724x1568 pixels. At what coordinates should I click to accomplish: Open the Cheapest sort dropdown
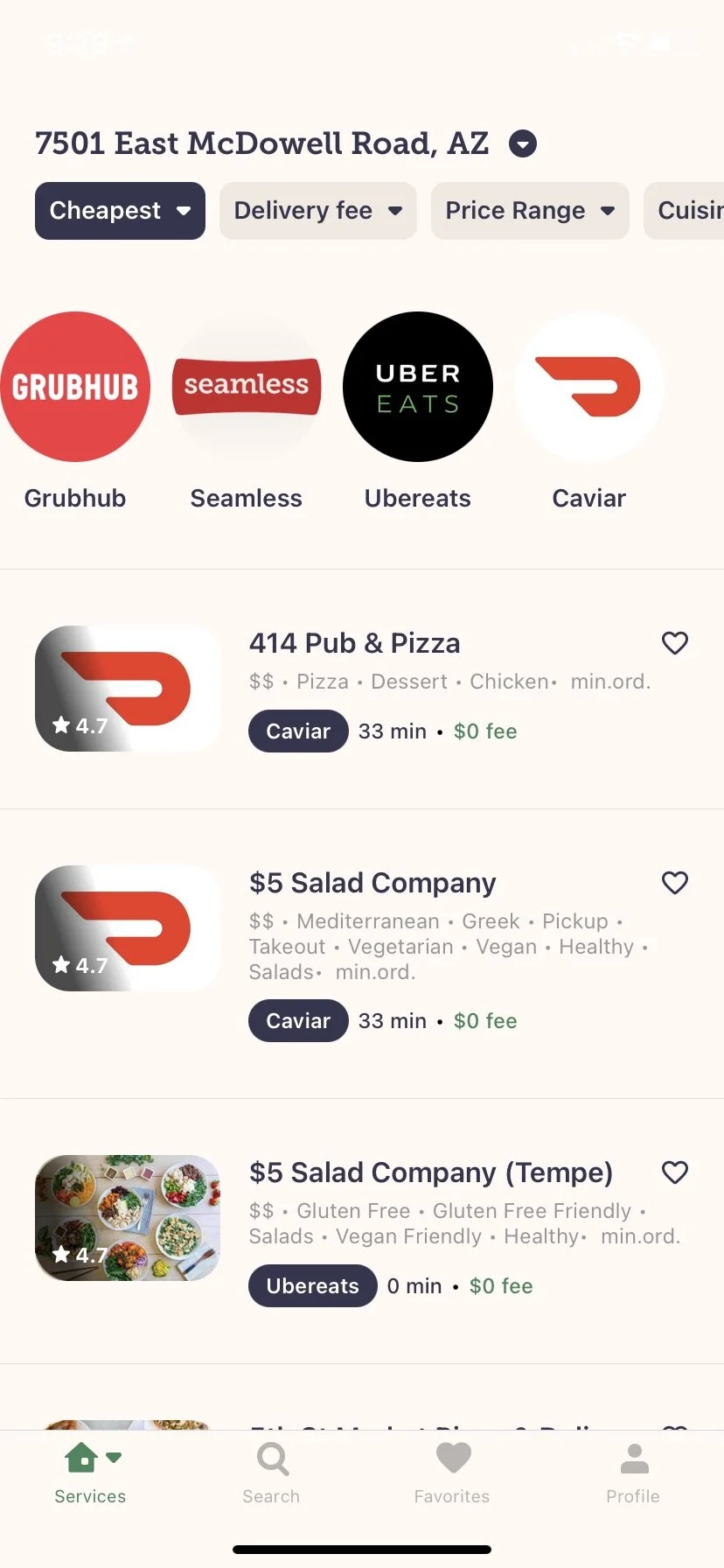coord(120,211)
